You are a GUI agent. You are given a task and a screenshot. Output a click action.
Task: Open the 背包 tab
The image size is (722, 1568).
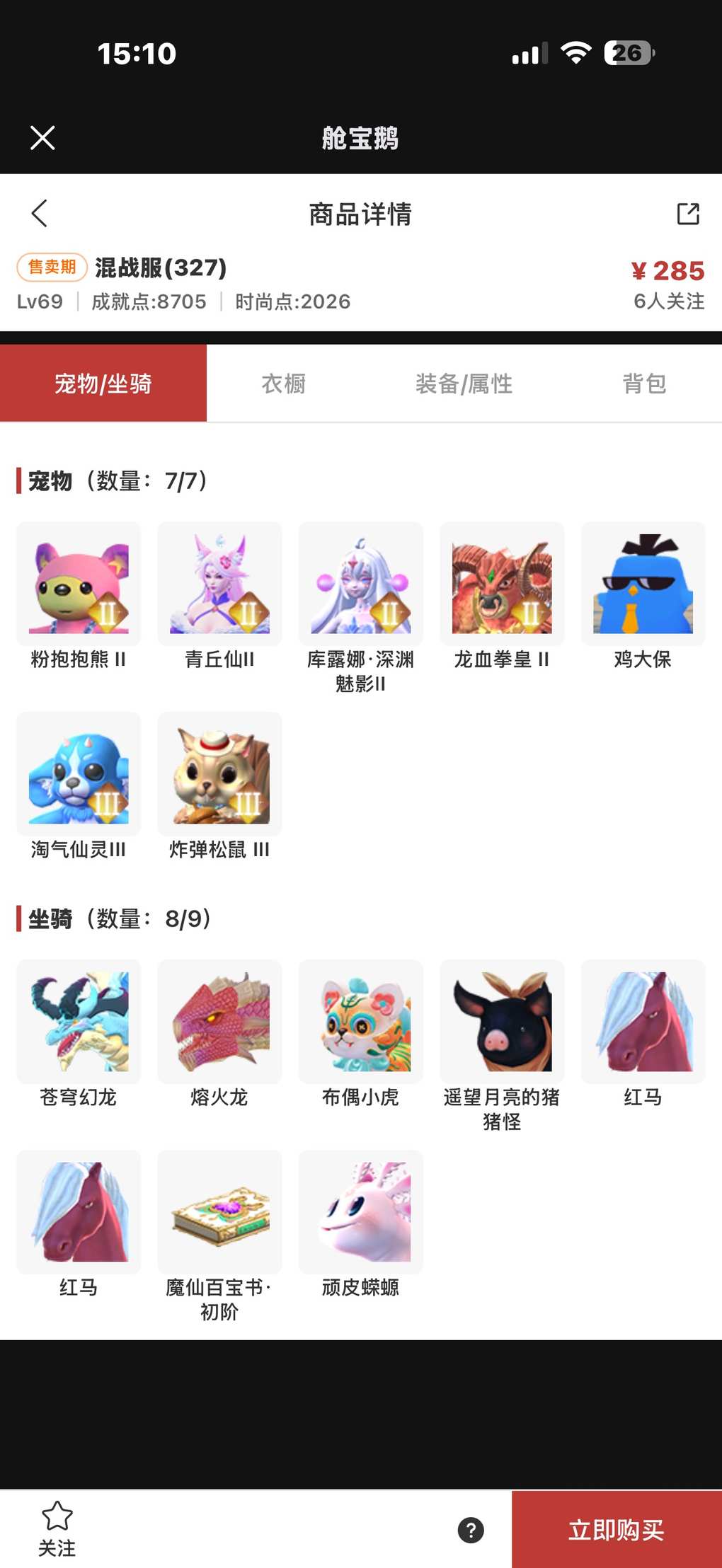point(644,384)
